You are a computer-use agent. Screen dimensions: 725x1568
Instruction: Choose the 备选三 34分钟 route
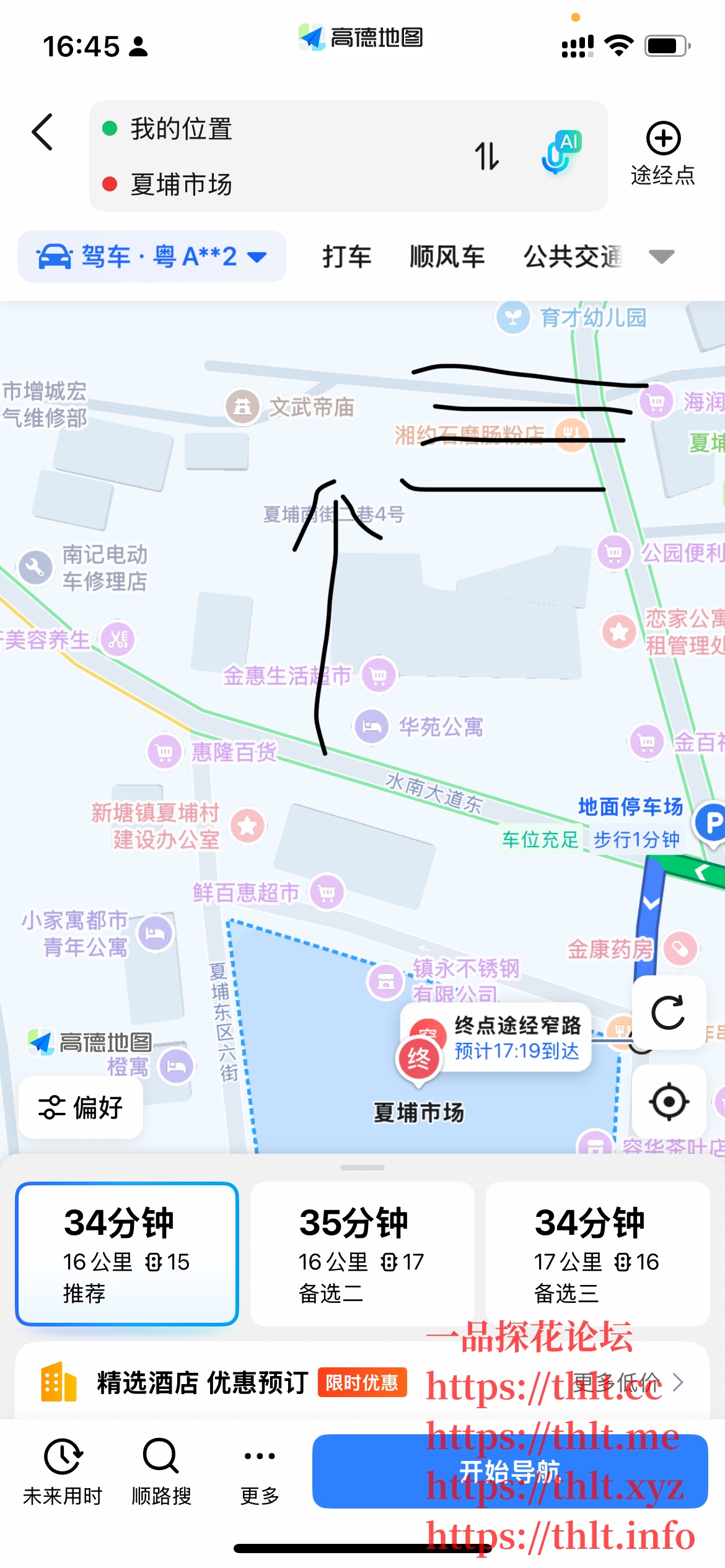click(x=597, y=1253)
